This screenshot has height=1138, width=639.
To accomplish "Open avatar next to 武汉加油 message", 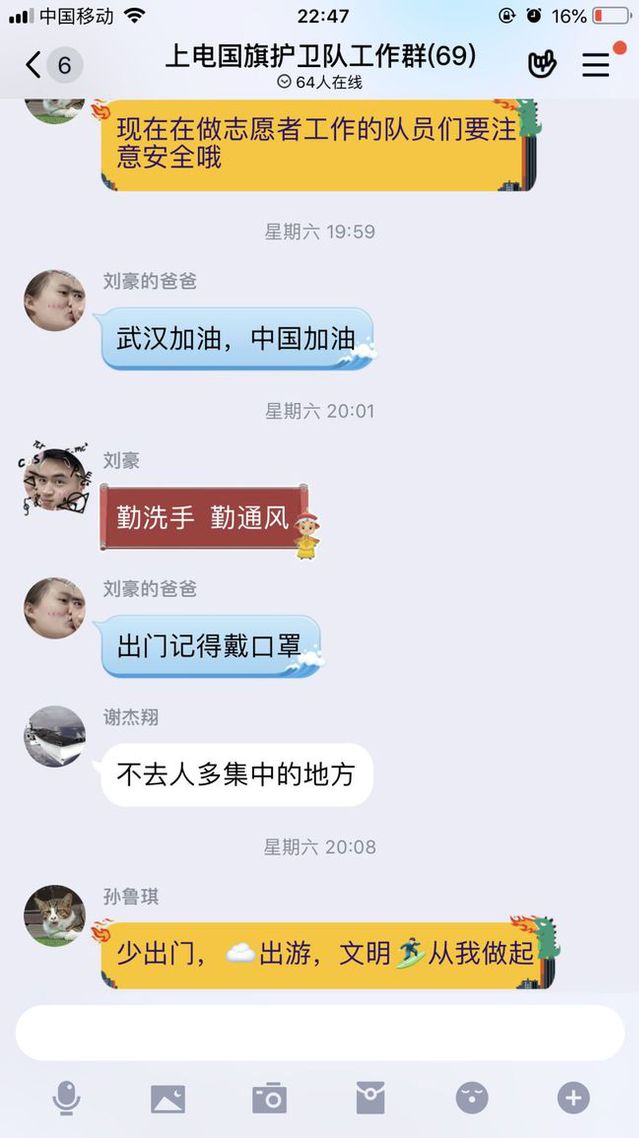I will tap(55, 300).
